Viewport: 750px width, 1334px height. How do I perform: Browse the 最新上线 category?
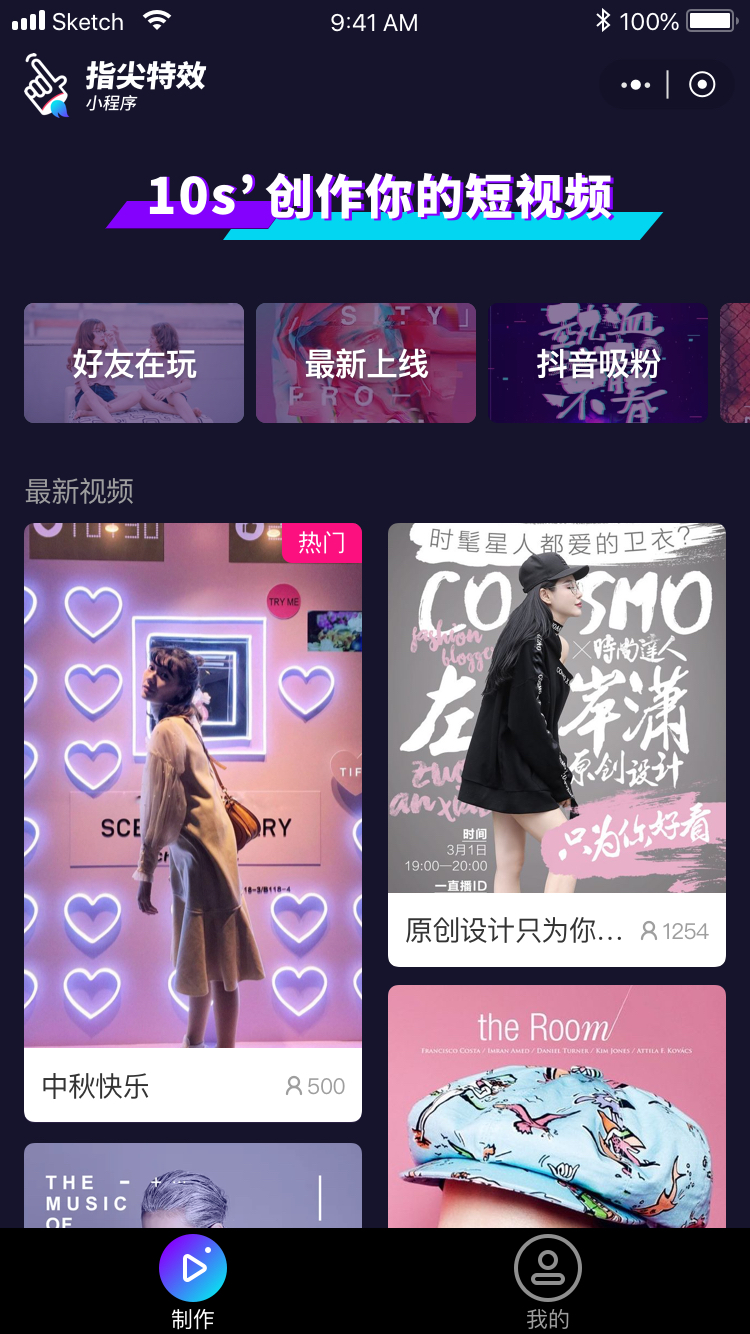tap(366, 363)
